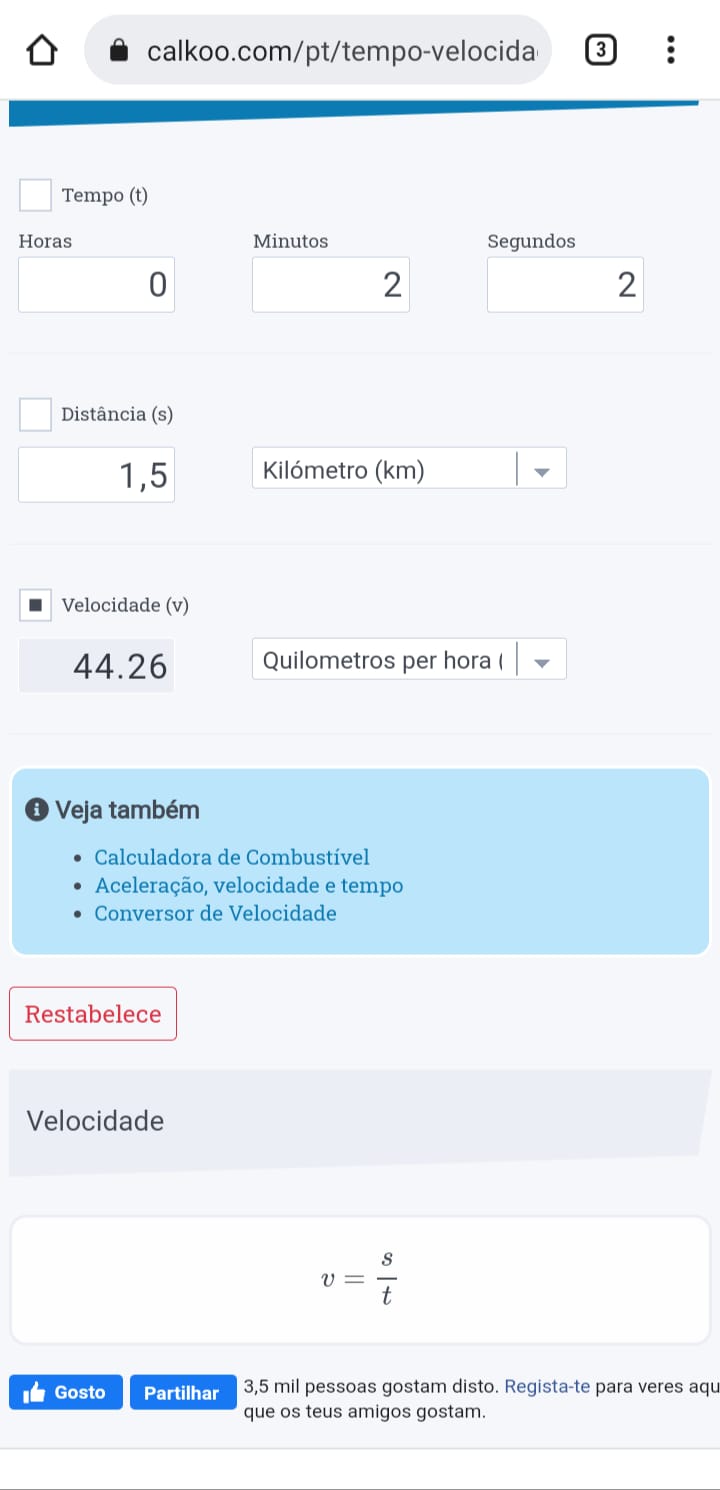This screenshot has width=720, height=1490.
Task: Open the Quilometros per hora unit dropdown
Action: pos(409,660)
